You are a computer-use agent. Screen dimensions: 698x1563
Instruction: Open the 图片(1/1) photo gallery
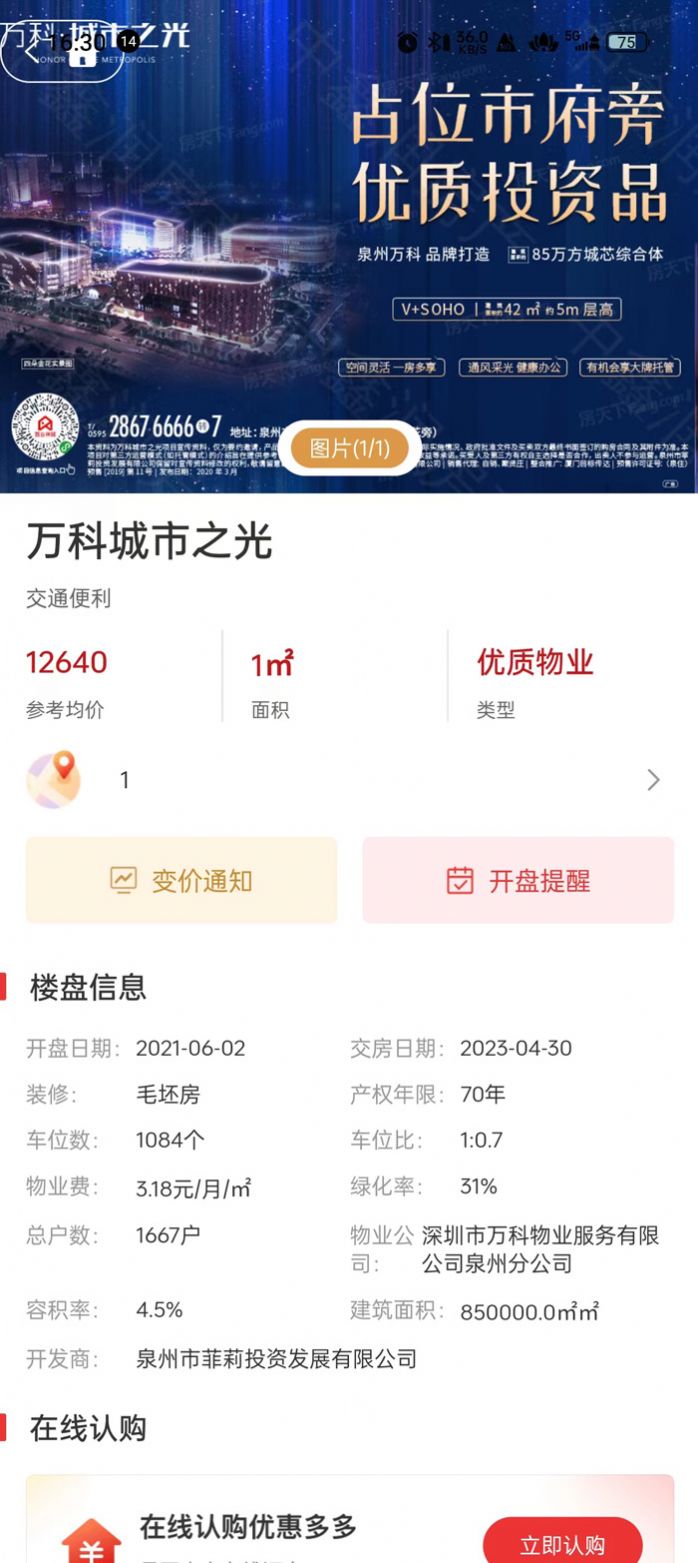click(x=349, y=448)
